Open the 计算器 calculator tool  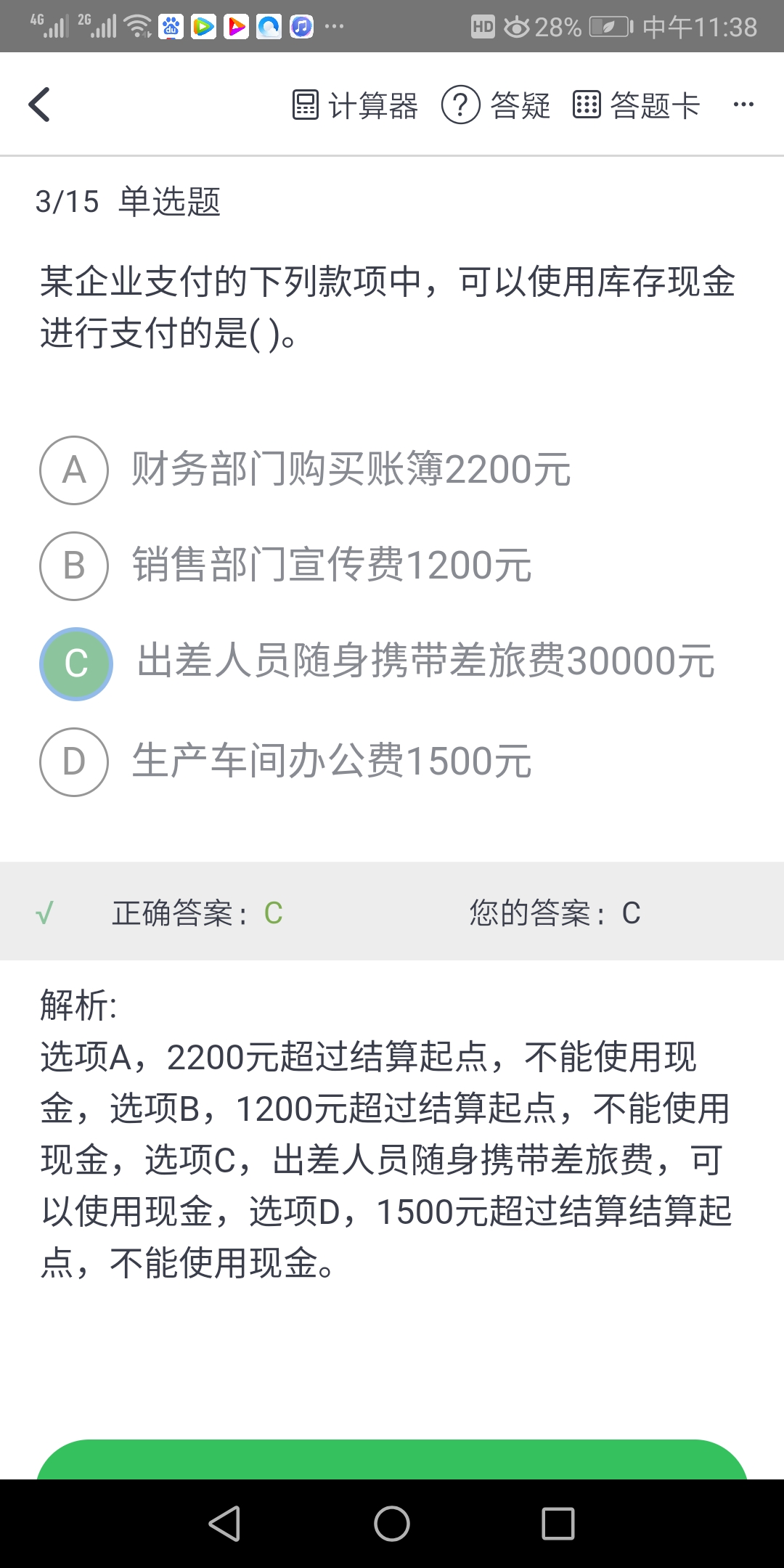(355, 105)
